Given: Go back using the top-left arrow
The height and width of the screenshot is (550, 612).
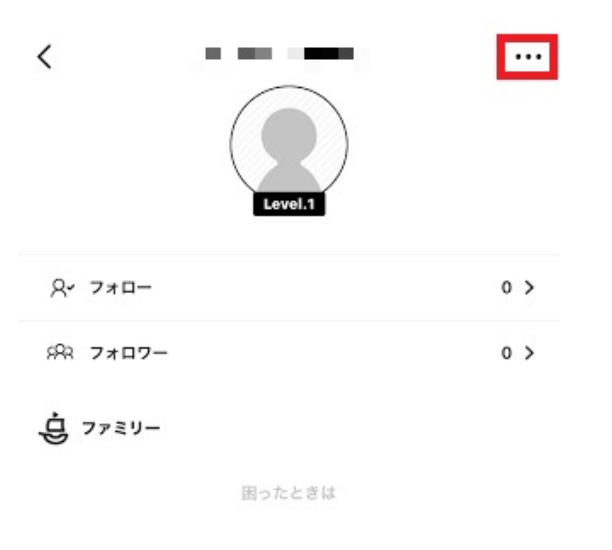Looking at the screenshot, I should click(43, 57).
